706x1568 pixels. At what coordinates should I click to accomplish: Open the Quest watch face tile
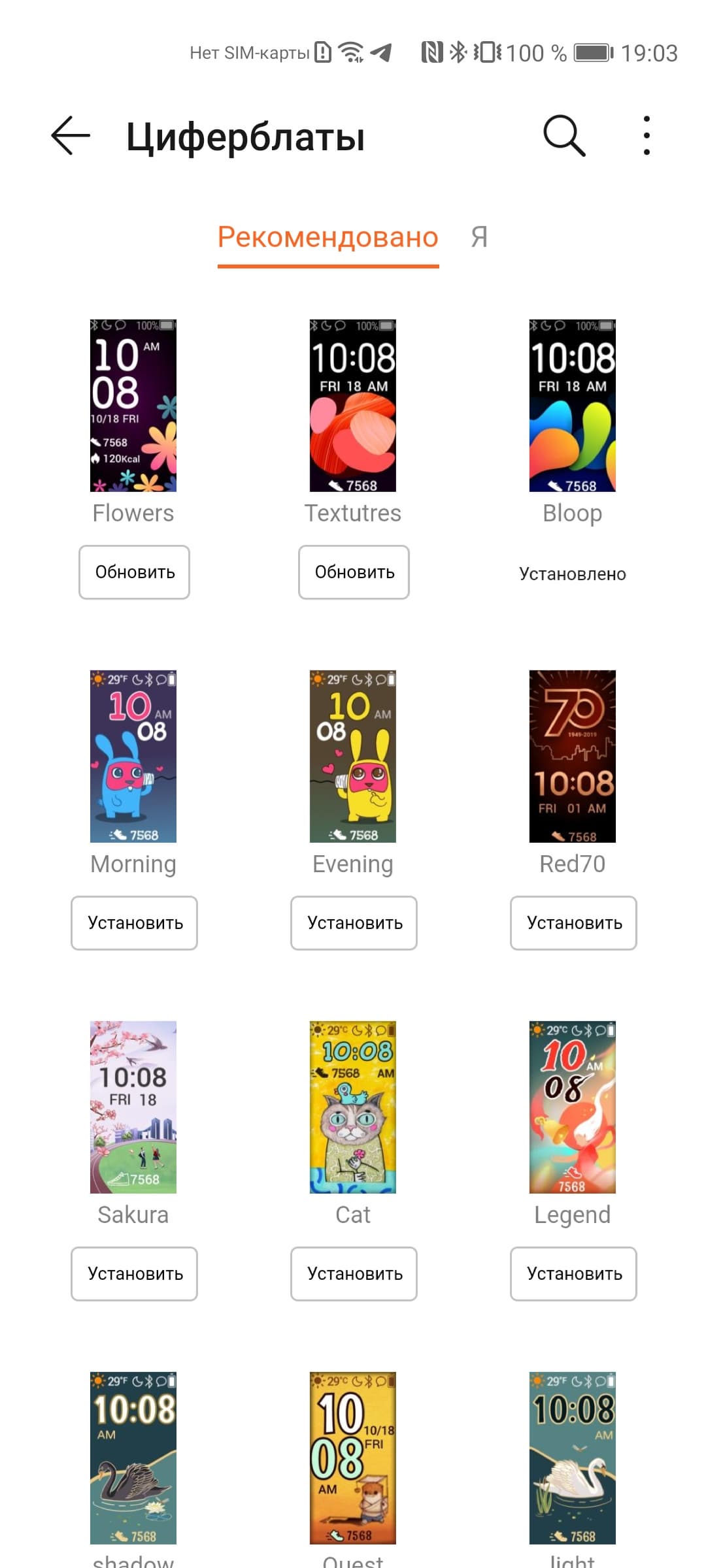coord(353,1458)
